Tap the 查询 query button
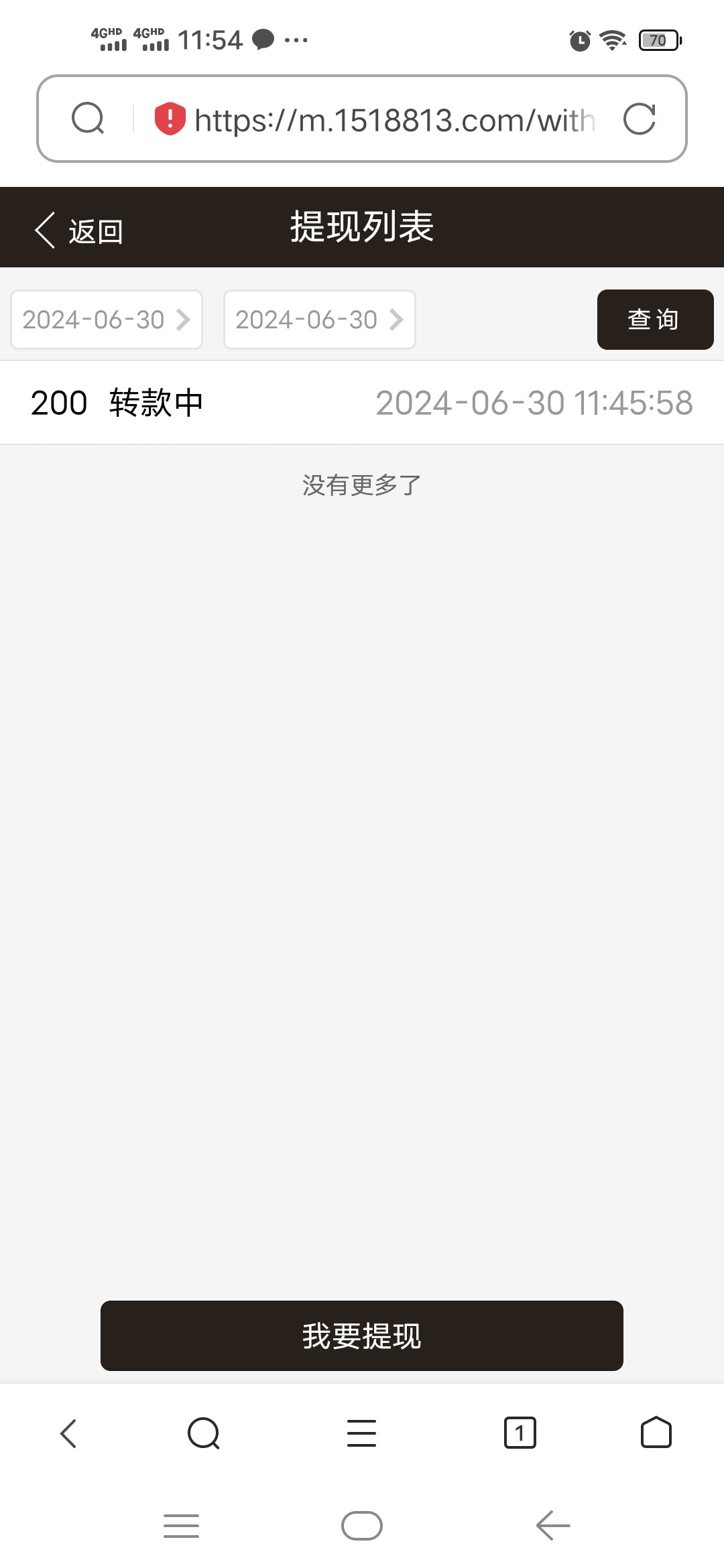724x1568 pixels. (x=655, y=320)
